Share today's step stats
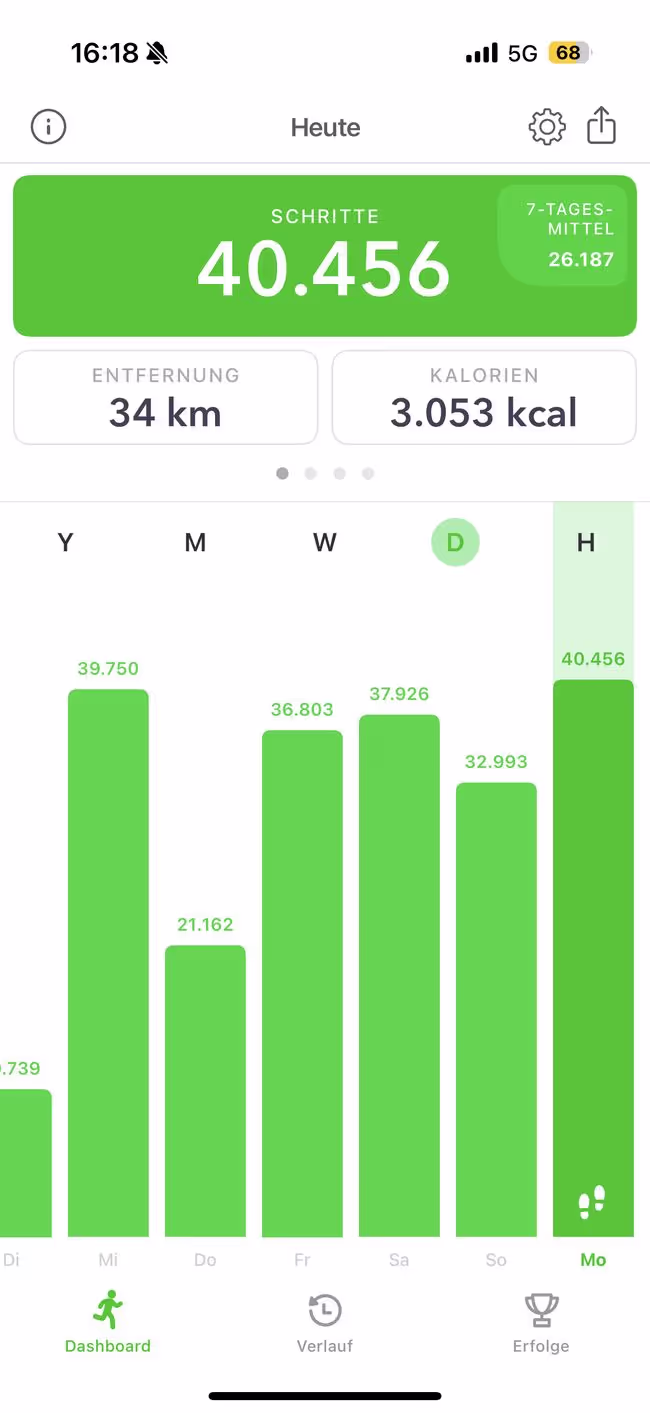Viewport: 650px width, 1413px height. coord(601,126)
